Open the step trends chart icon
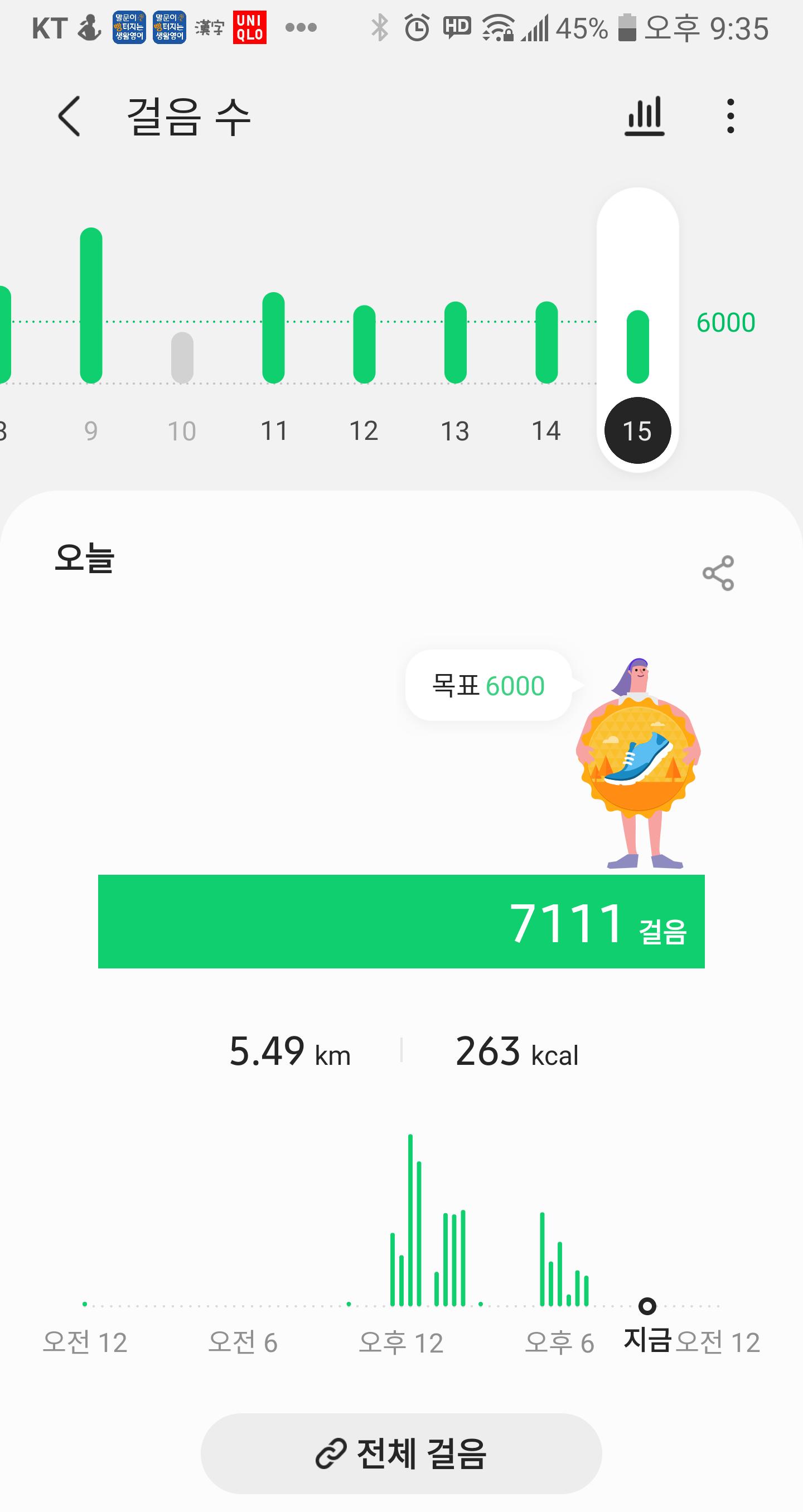 pyautogui.click(x=645, y=116)
